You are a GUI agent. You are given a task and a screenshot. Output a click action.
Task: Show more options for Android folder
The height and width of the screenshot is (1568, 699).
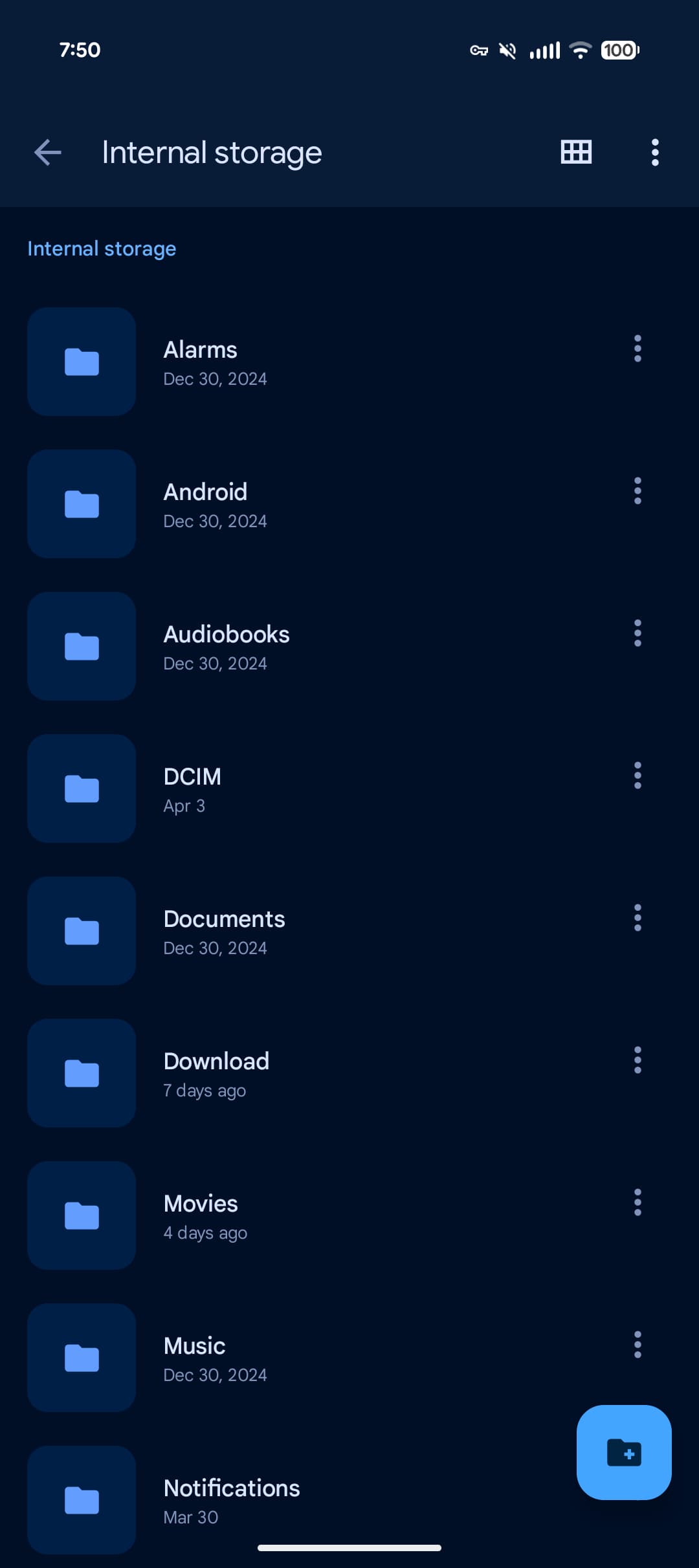[x=638, y=491]
